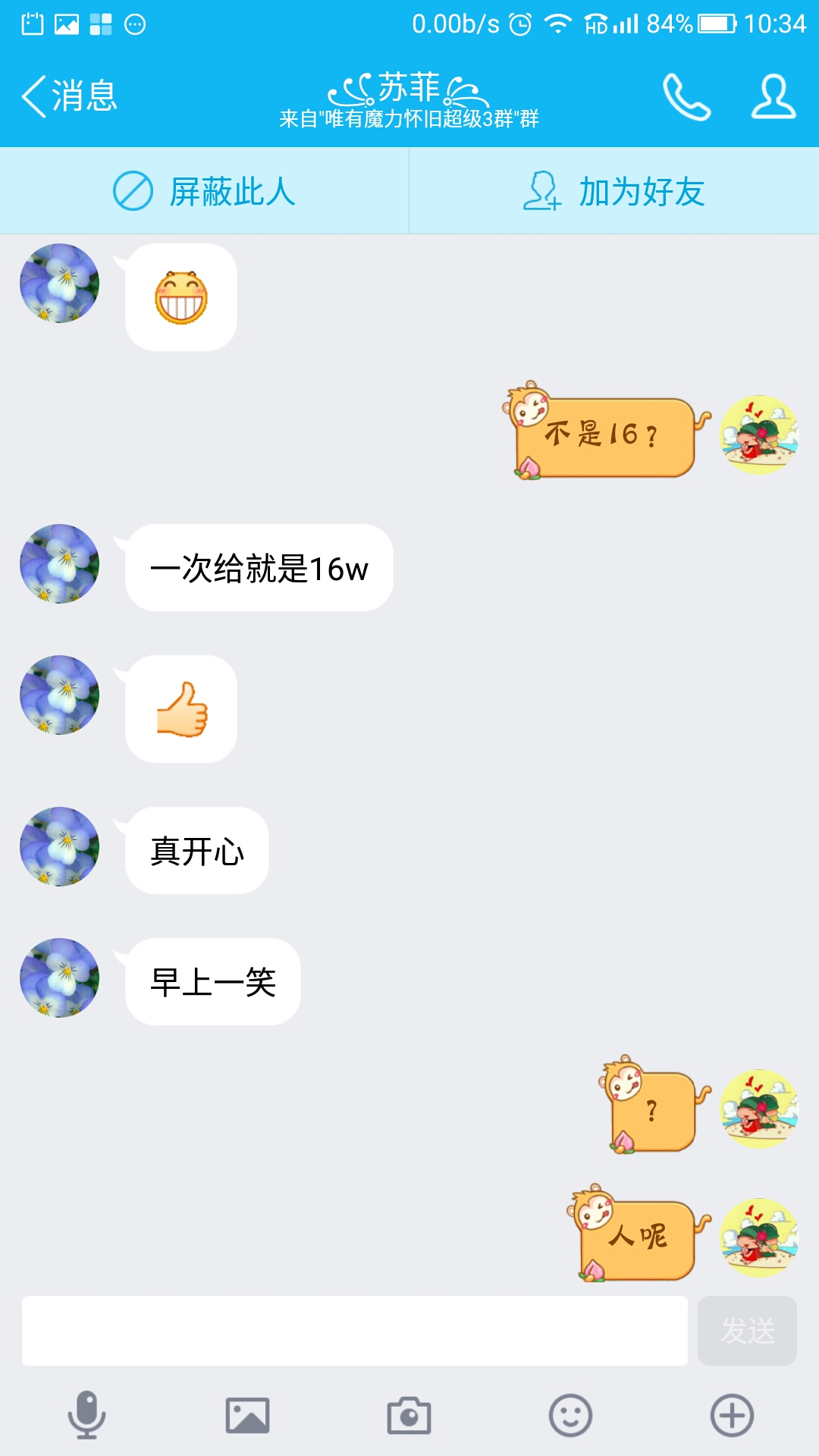Record a voice message with microphone
This screenshot has width=819, height=1456.
tap(86, 1415)
